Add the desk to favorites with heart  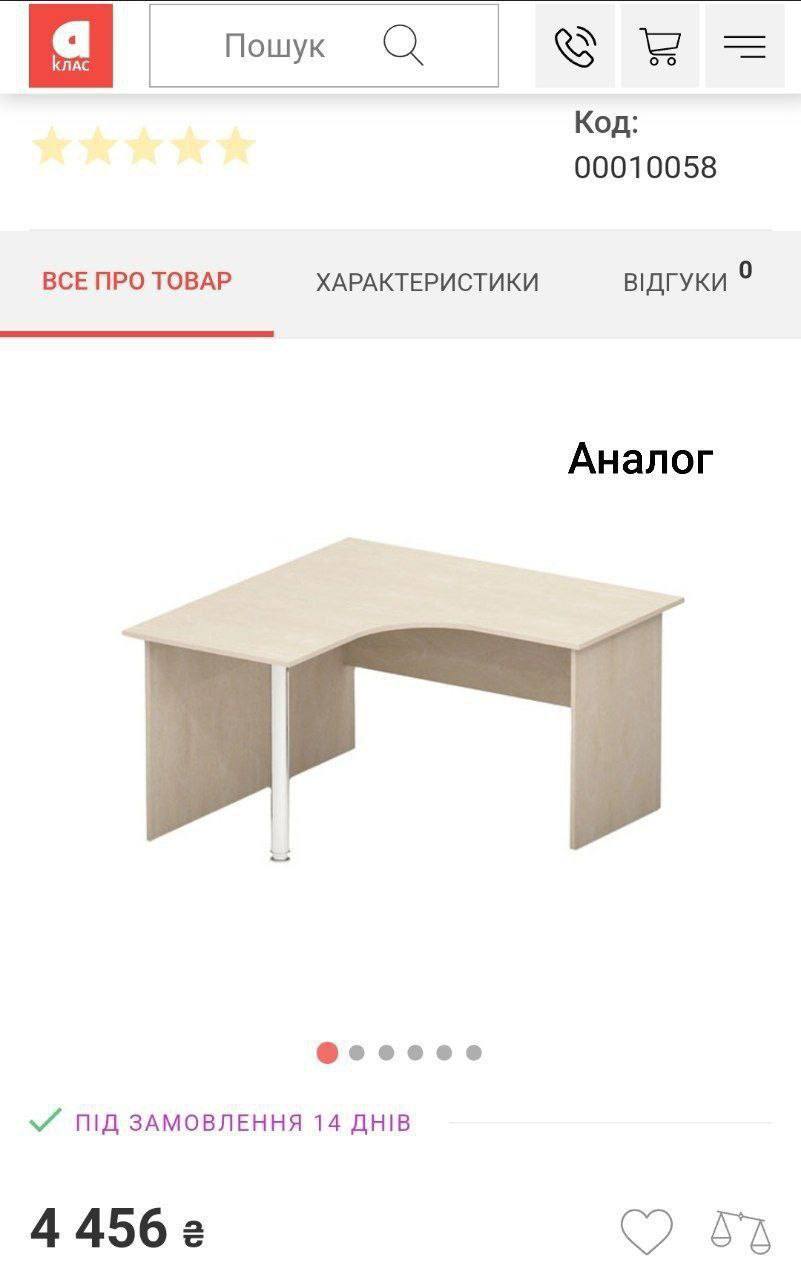(647, 1231)
